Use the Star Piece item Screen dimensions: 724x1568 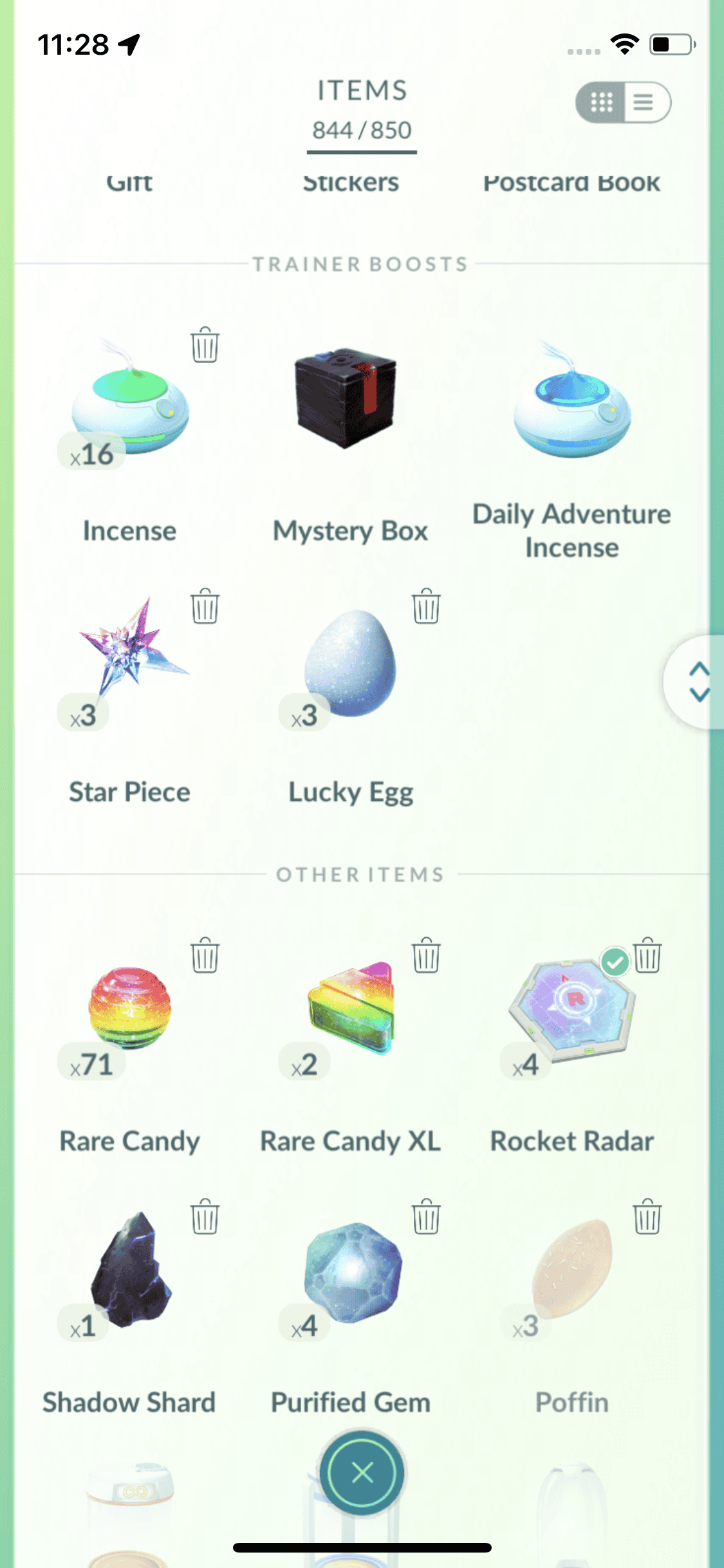pyautogui.click(x=130, y=657)
